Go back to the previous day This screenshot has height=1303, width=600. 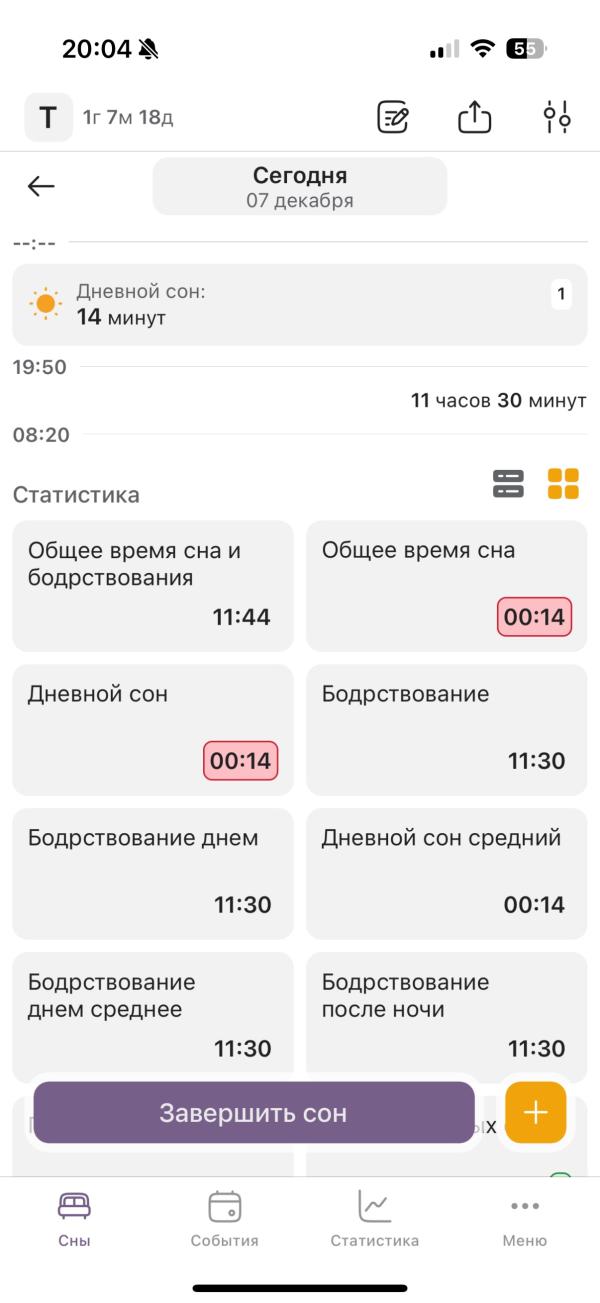pyautogui.click(x=41, y=186)
